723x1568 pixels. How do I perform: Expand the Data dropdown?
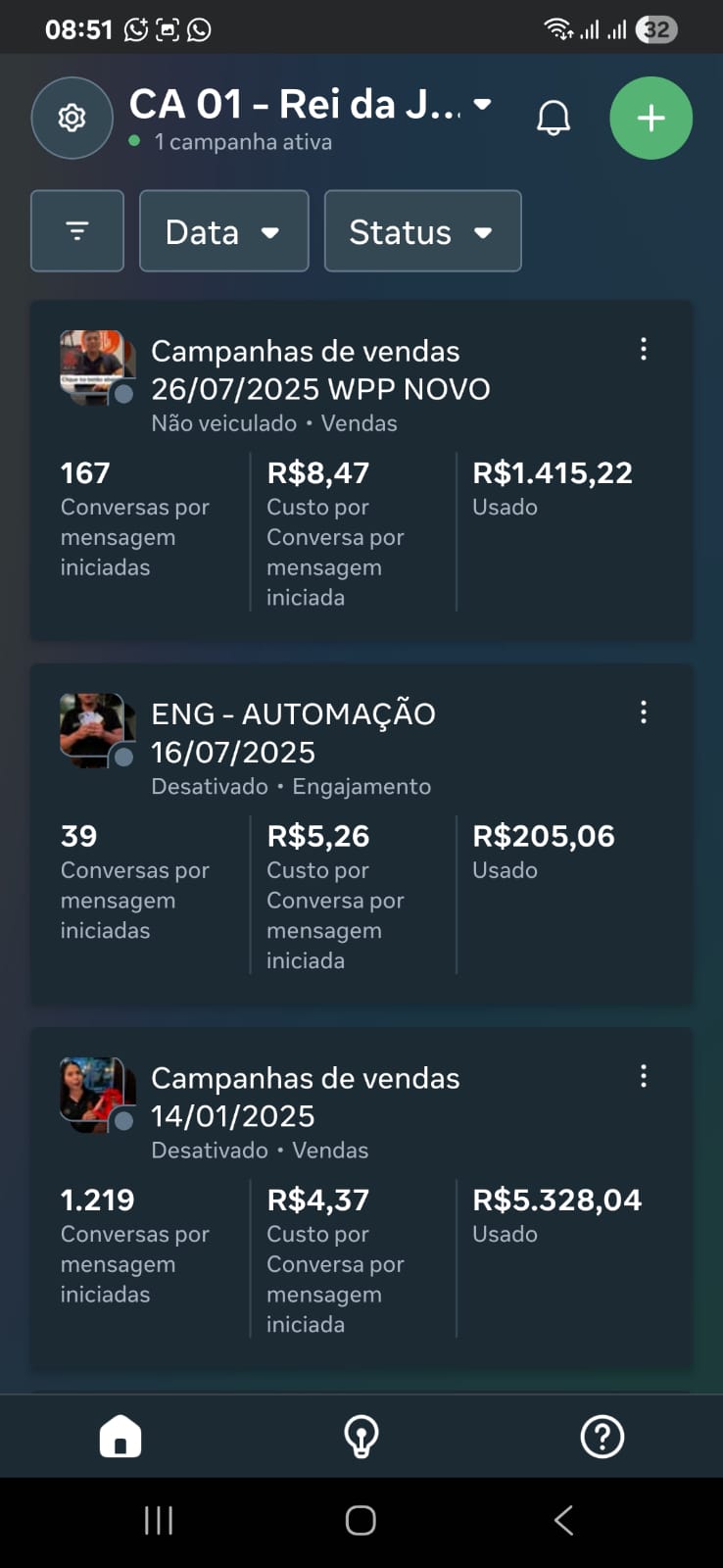[x=223, y=231]
